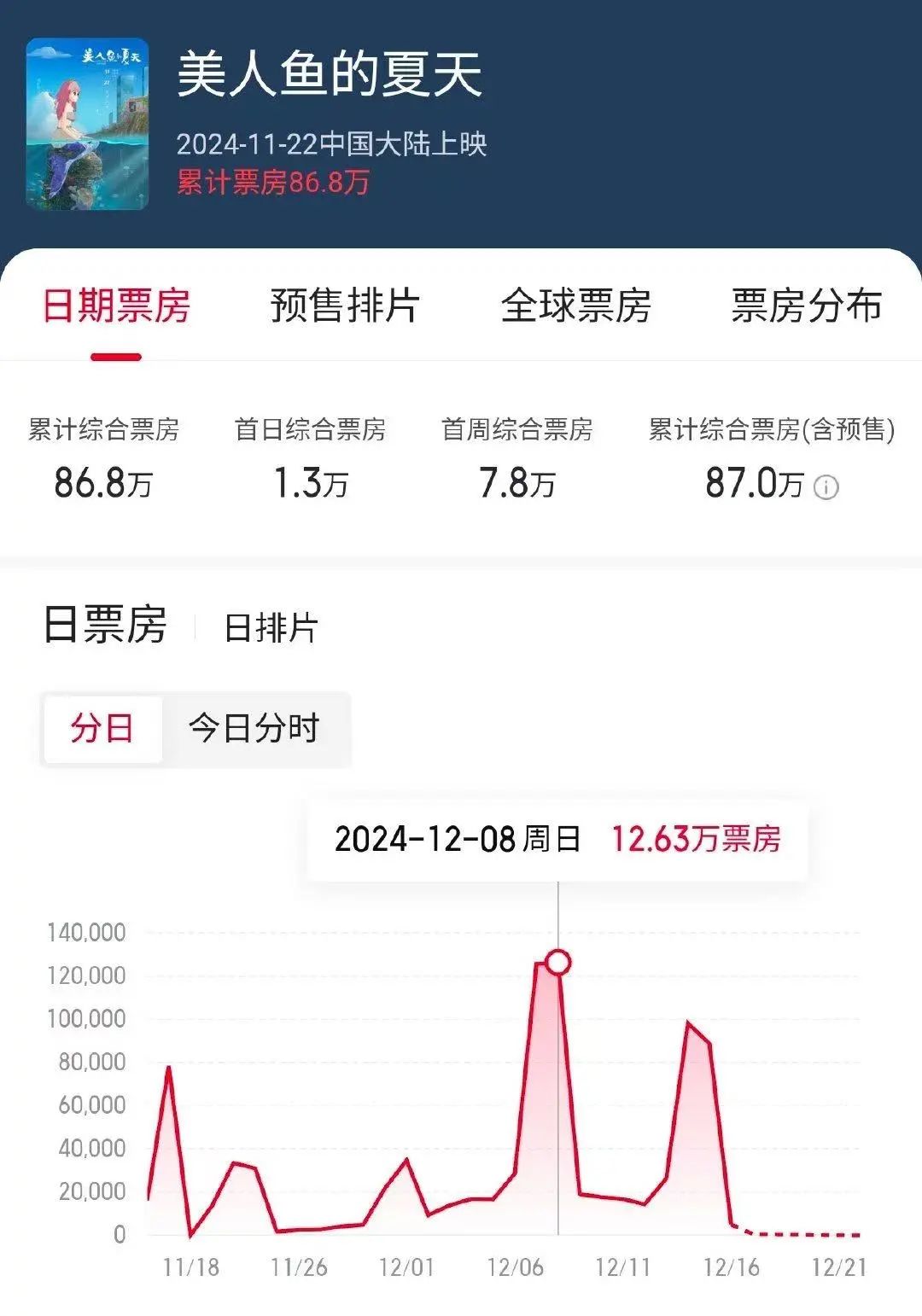The width and height of the screenshot is (922, 1316).
Task: Go to the 日期票房 tab
Action: [116, 306]
